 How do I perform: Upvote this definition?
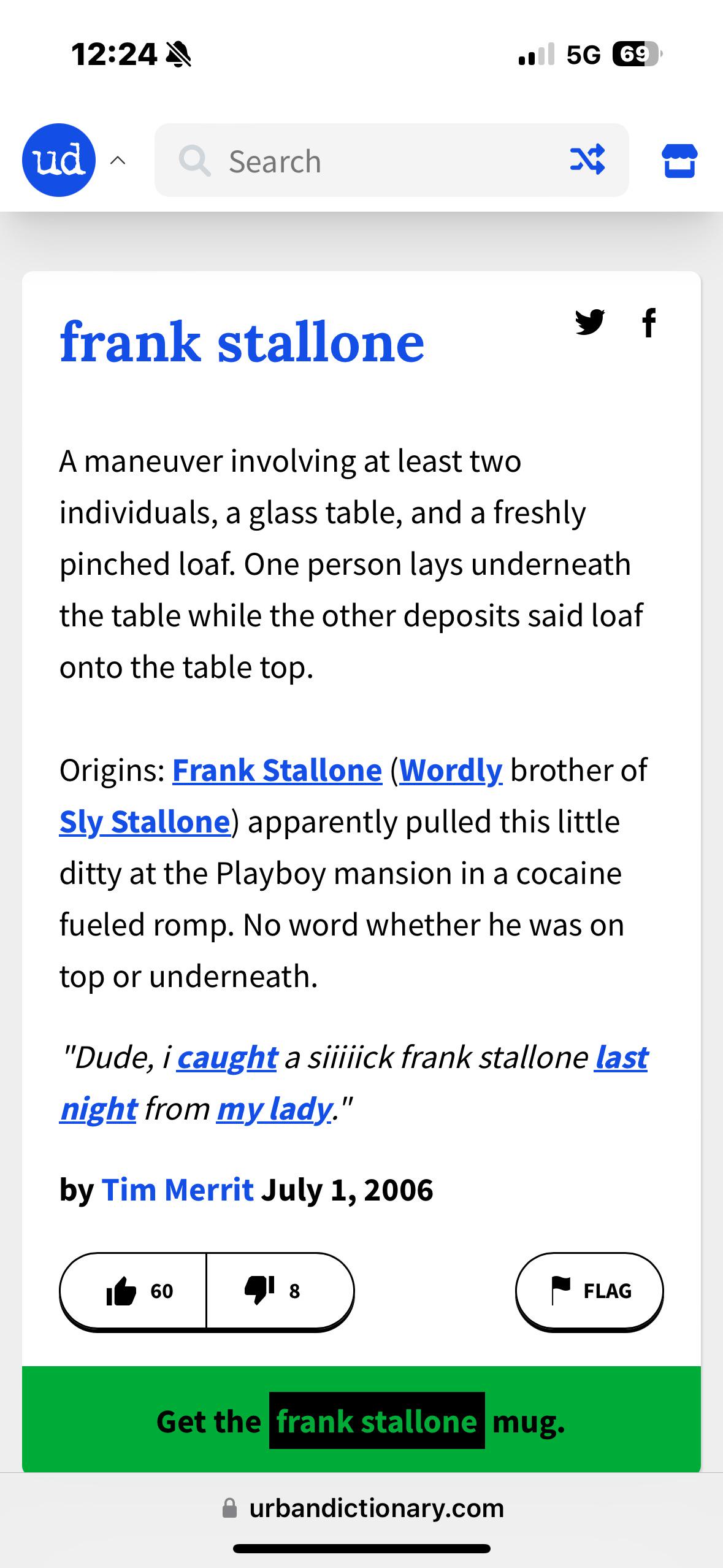134,1291
